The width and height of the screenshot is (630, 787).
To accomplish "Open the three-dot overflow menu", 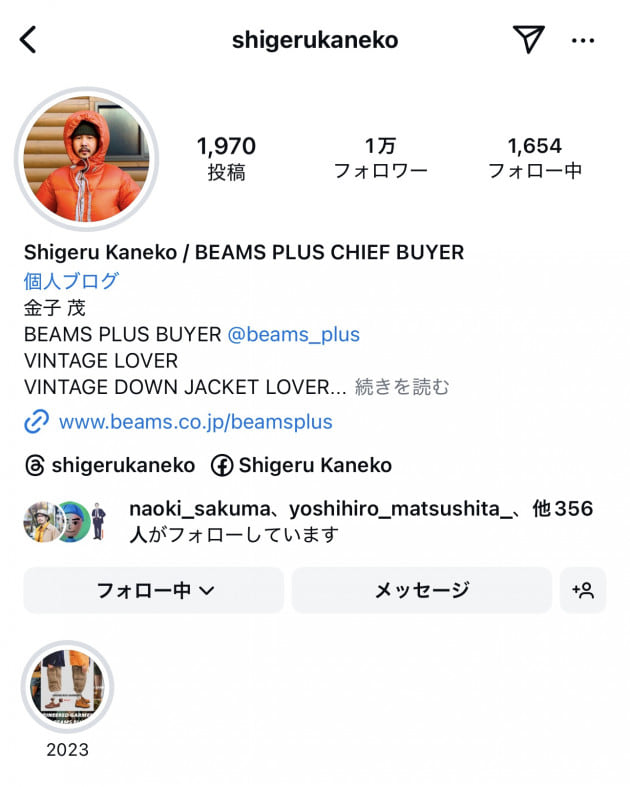I will click(583, 40).
